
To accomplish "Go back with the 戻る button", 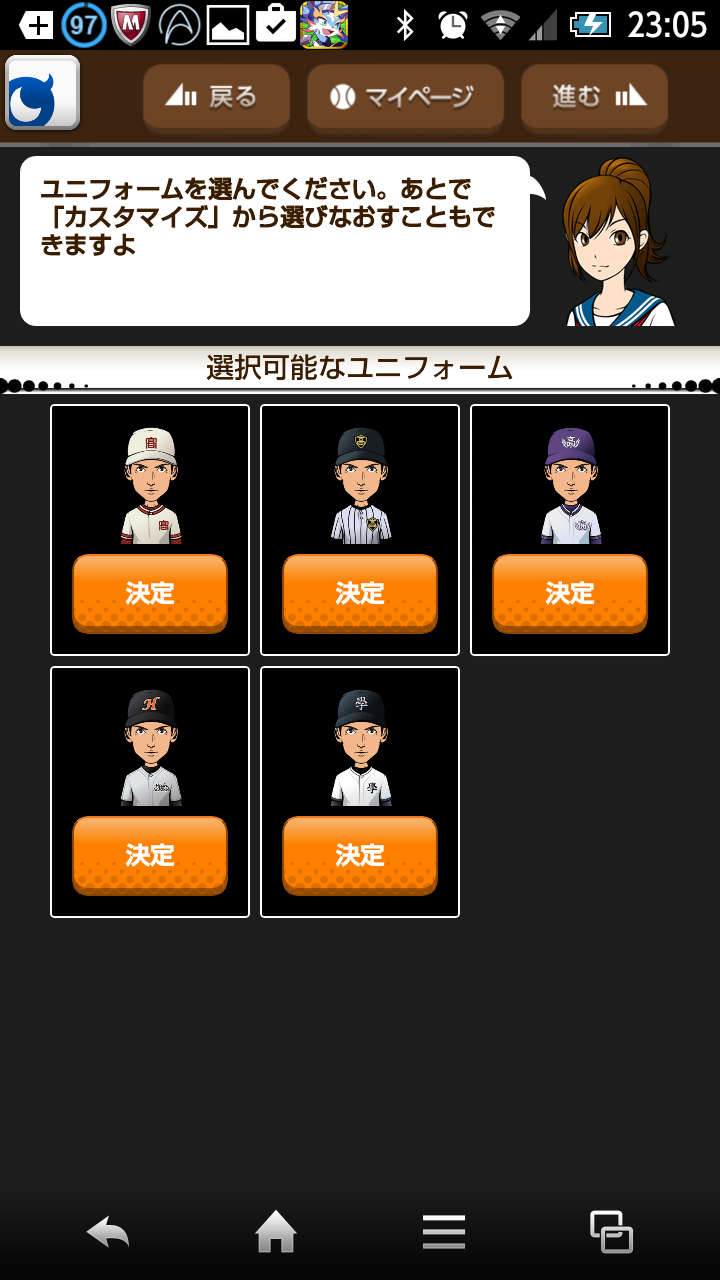I will (216, 96).
